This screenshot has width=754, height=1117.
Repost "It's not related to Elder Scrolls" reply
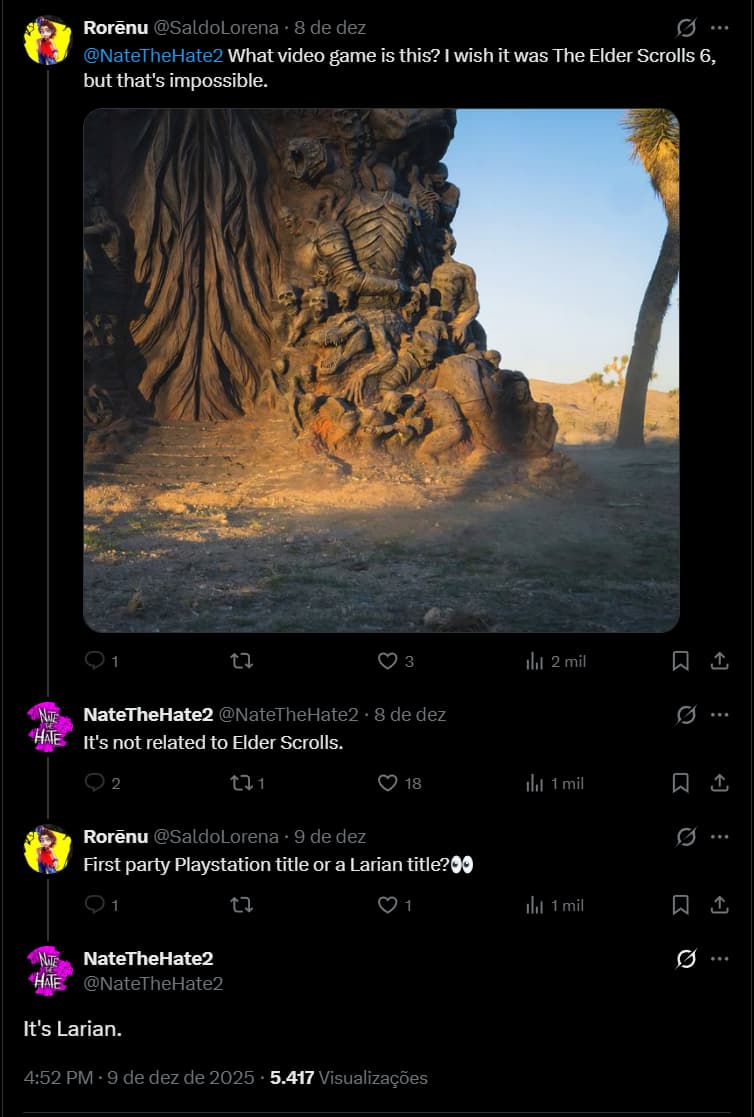(x=241, y=783)
